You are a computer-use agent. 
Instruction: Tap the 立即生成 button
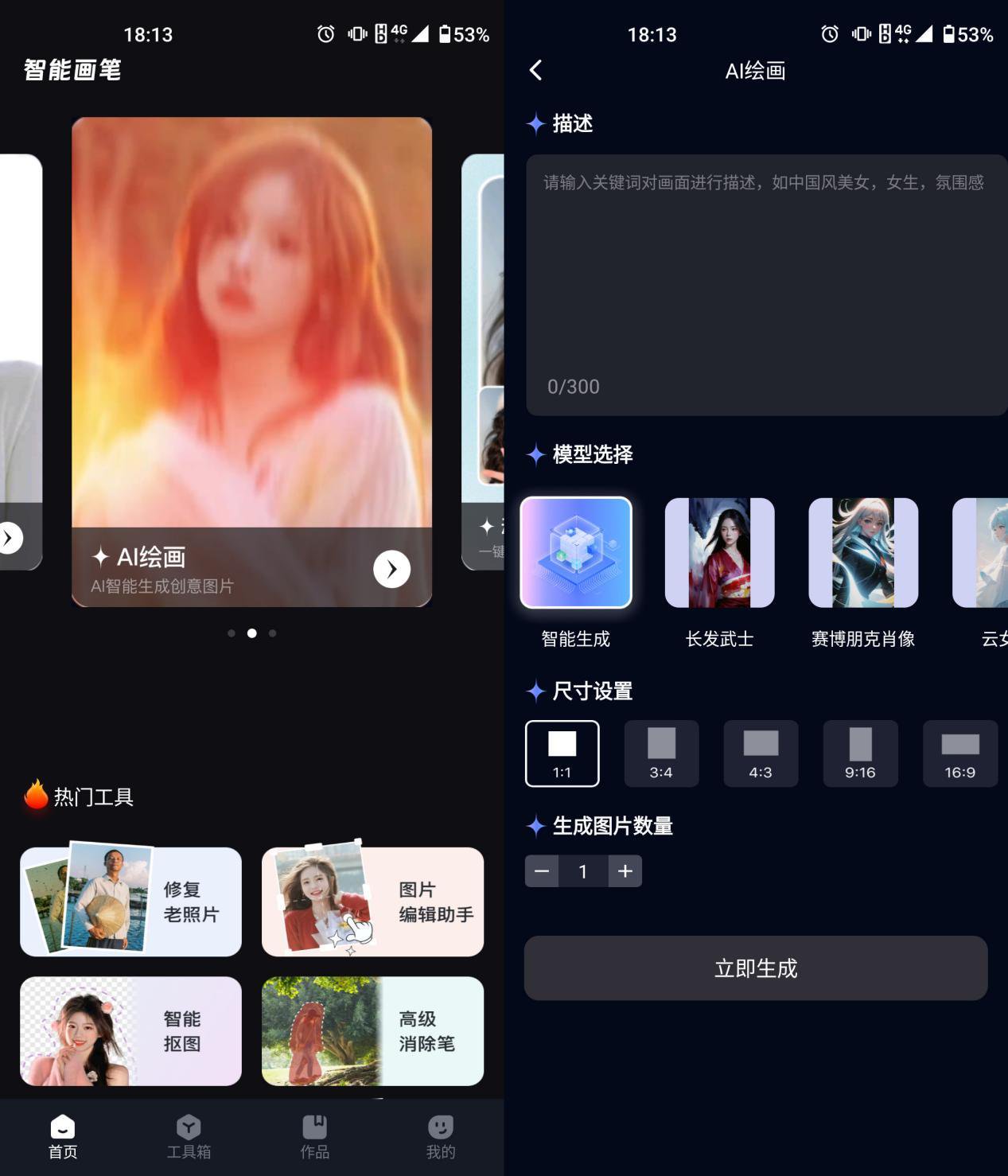[755, 968]
